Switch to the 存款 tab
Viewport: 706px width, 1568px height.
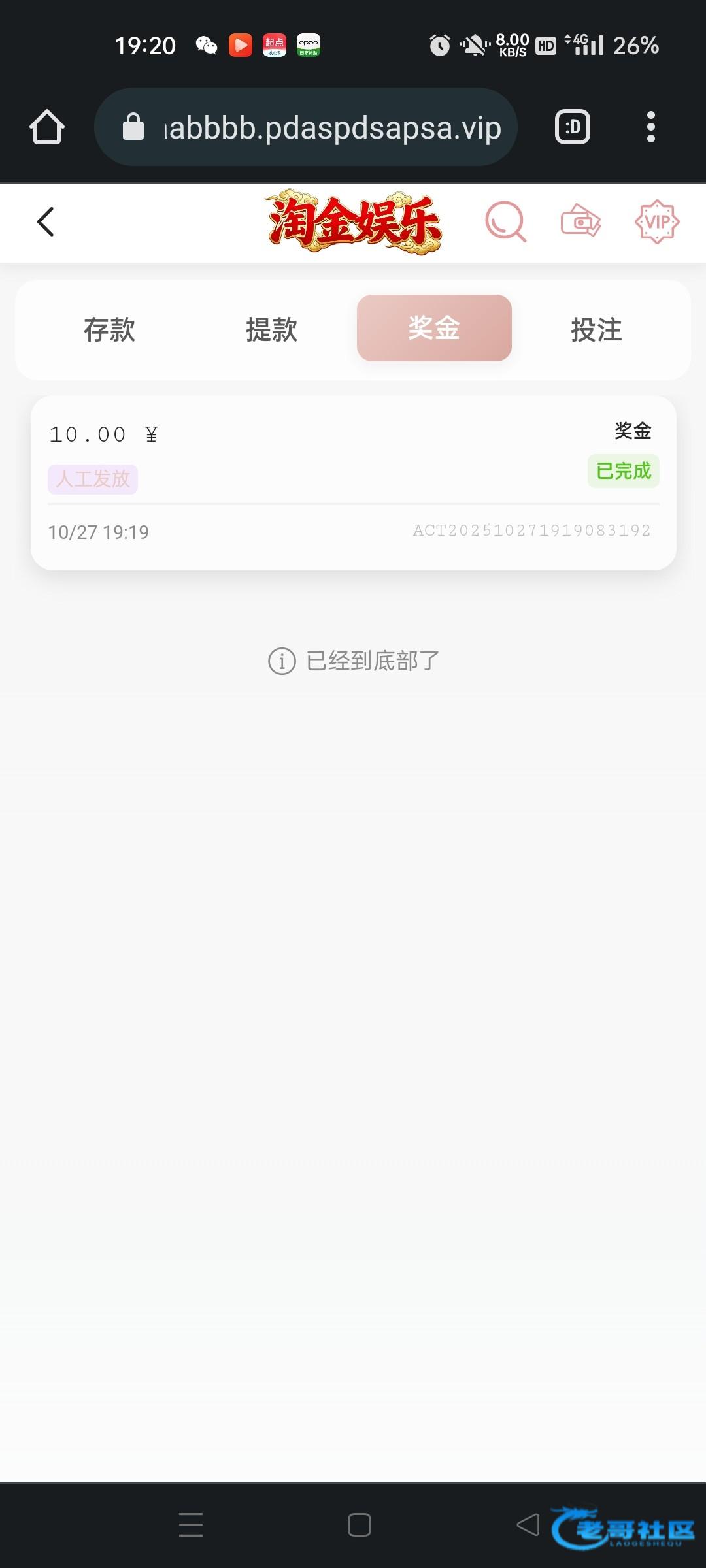click(109, 329)
